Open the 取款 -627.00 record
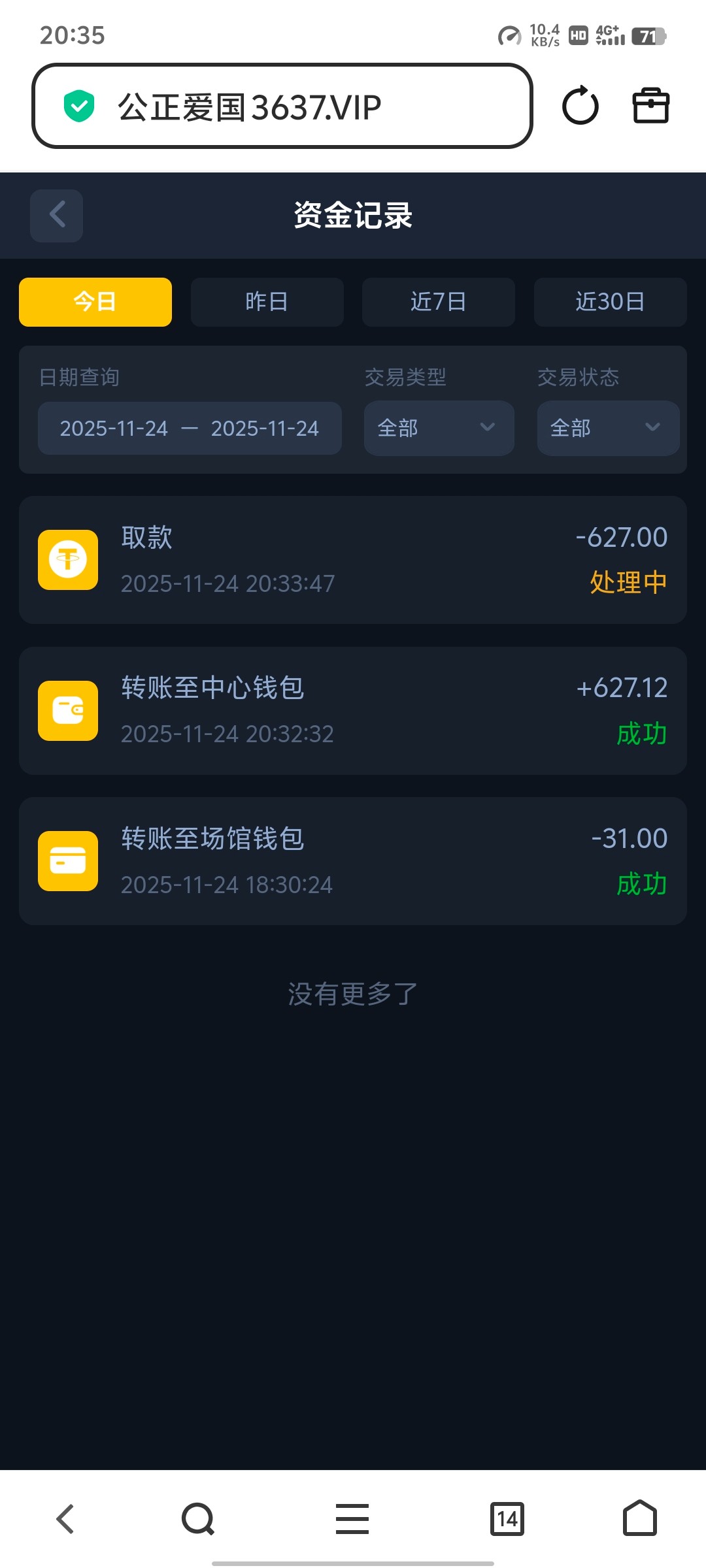This screenshot has width=706, height=1568. 353,560
